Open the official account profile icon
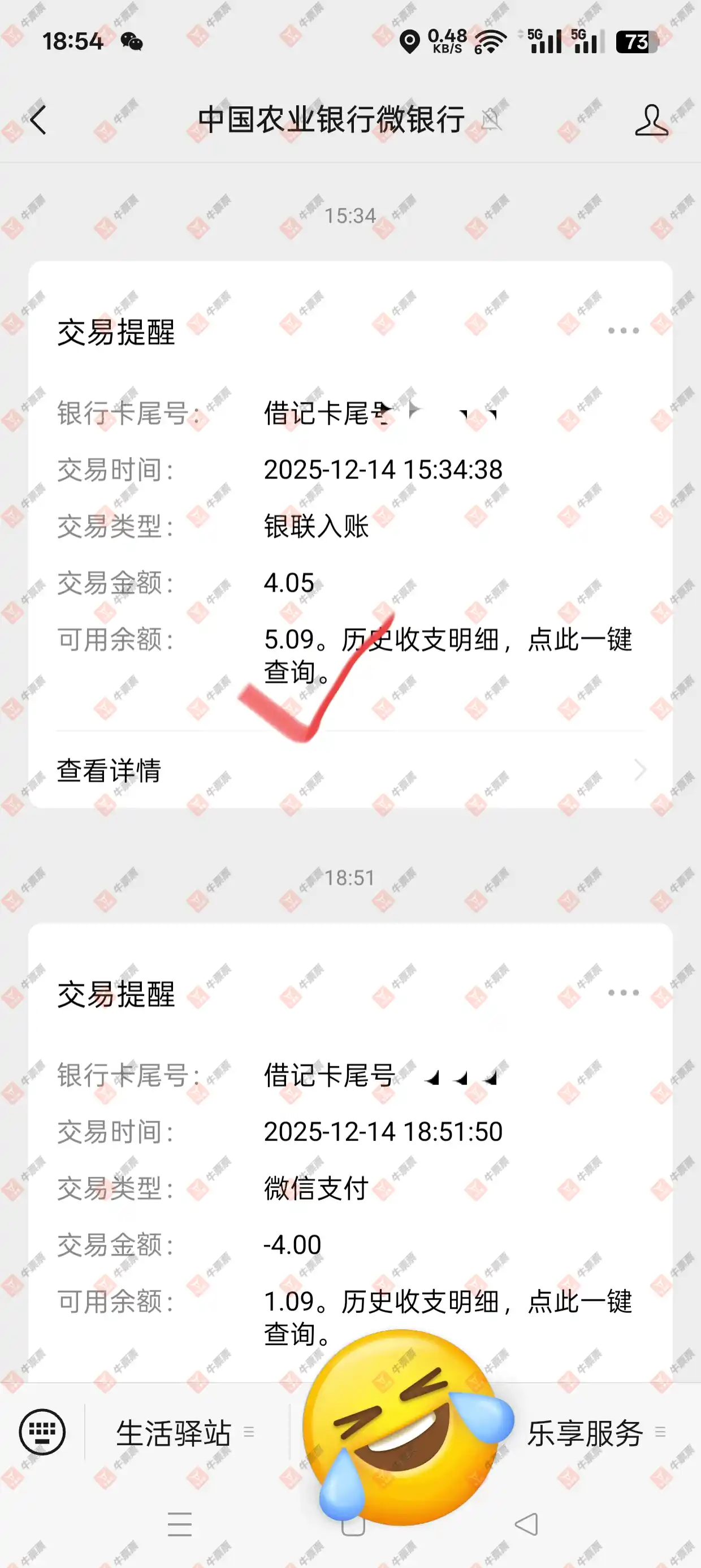The width and height of the screenshot is (701, 1568). tap(651, 119)
